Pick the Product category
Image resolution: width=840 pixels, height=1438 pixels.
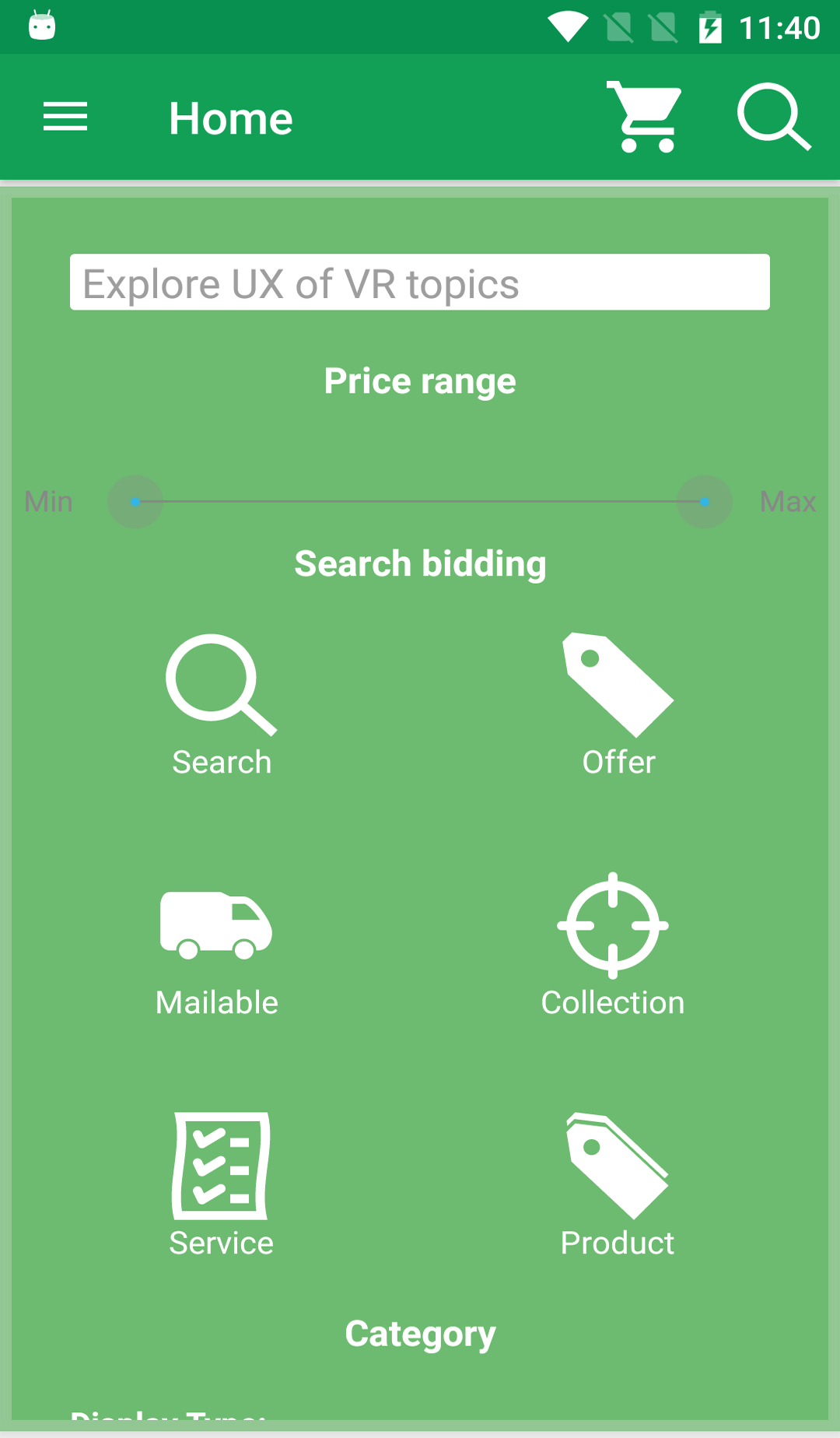click(618, 1184)
